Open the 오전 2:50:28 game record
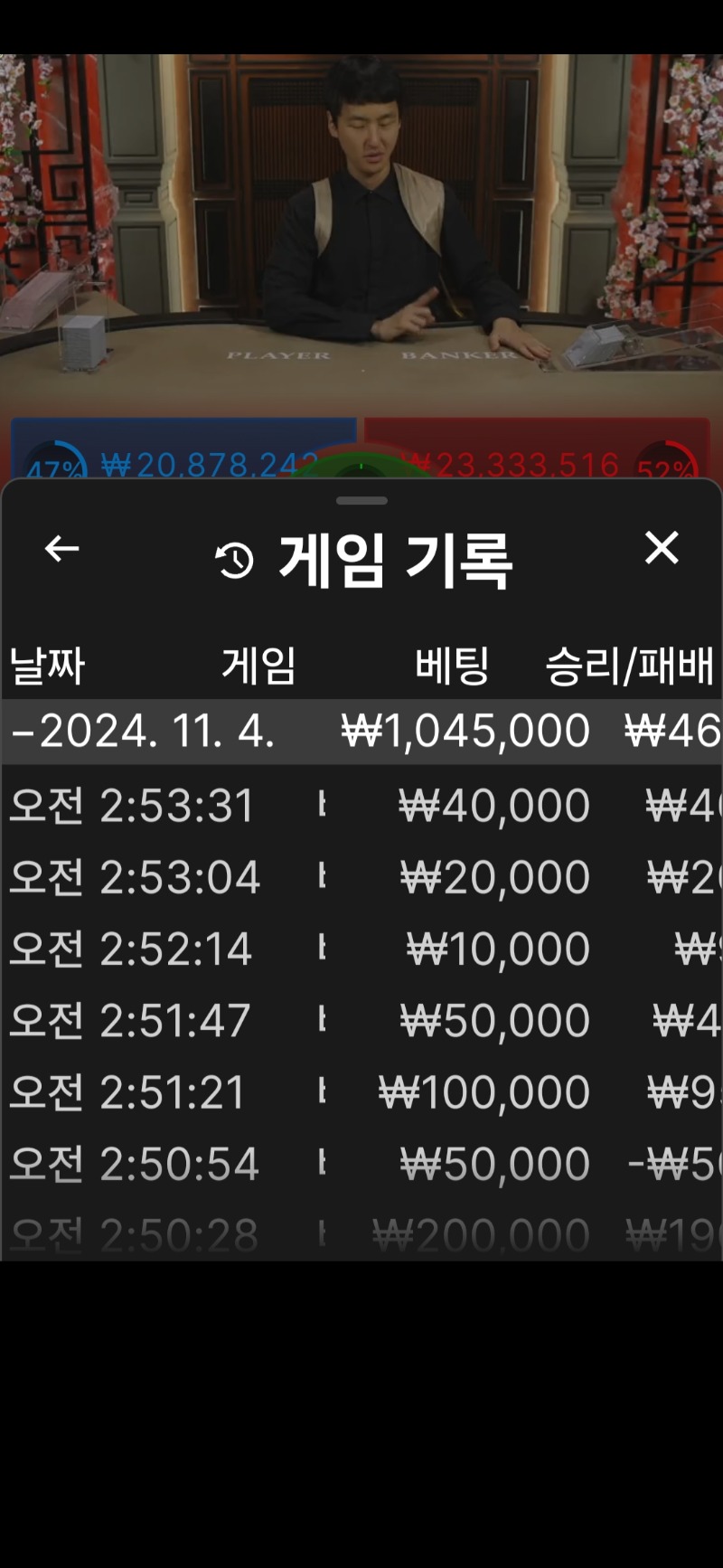 pos(361,1232)
